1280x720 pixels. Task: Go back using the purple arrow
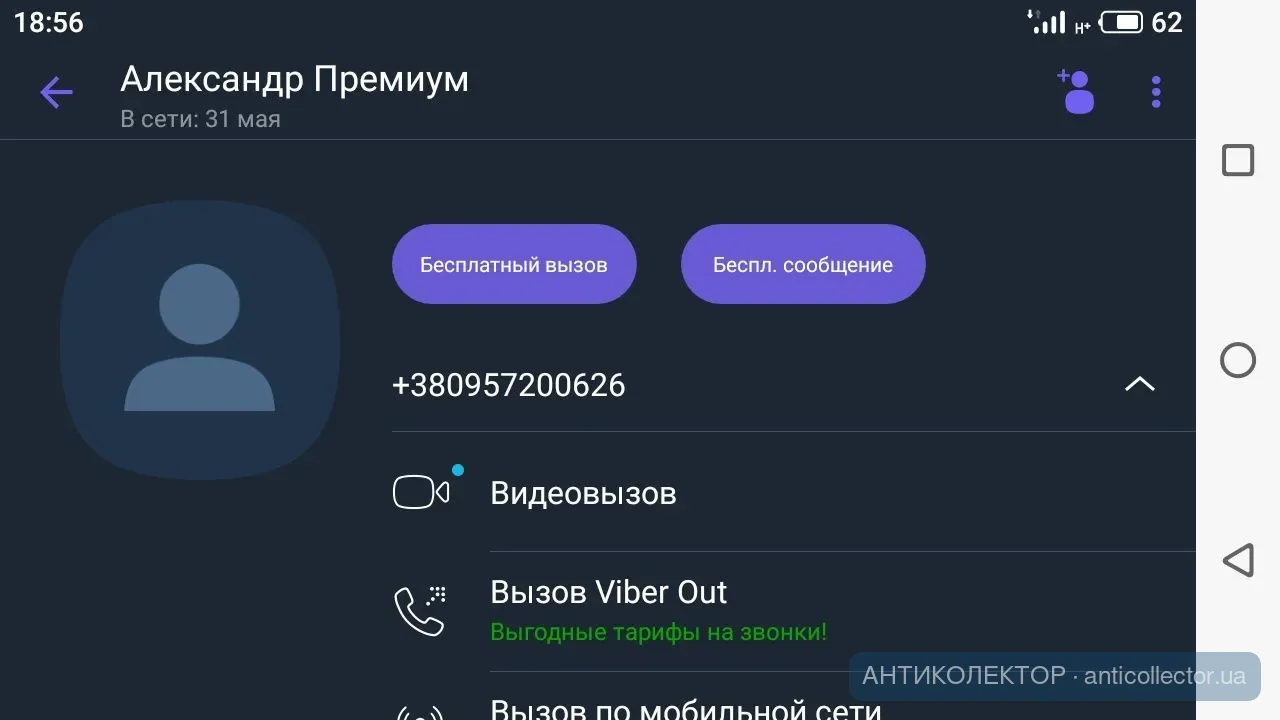pos(57,93)
